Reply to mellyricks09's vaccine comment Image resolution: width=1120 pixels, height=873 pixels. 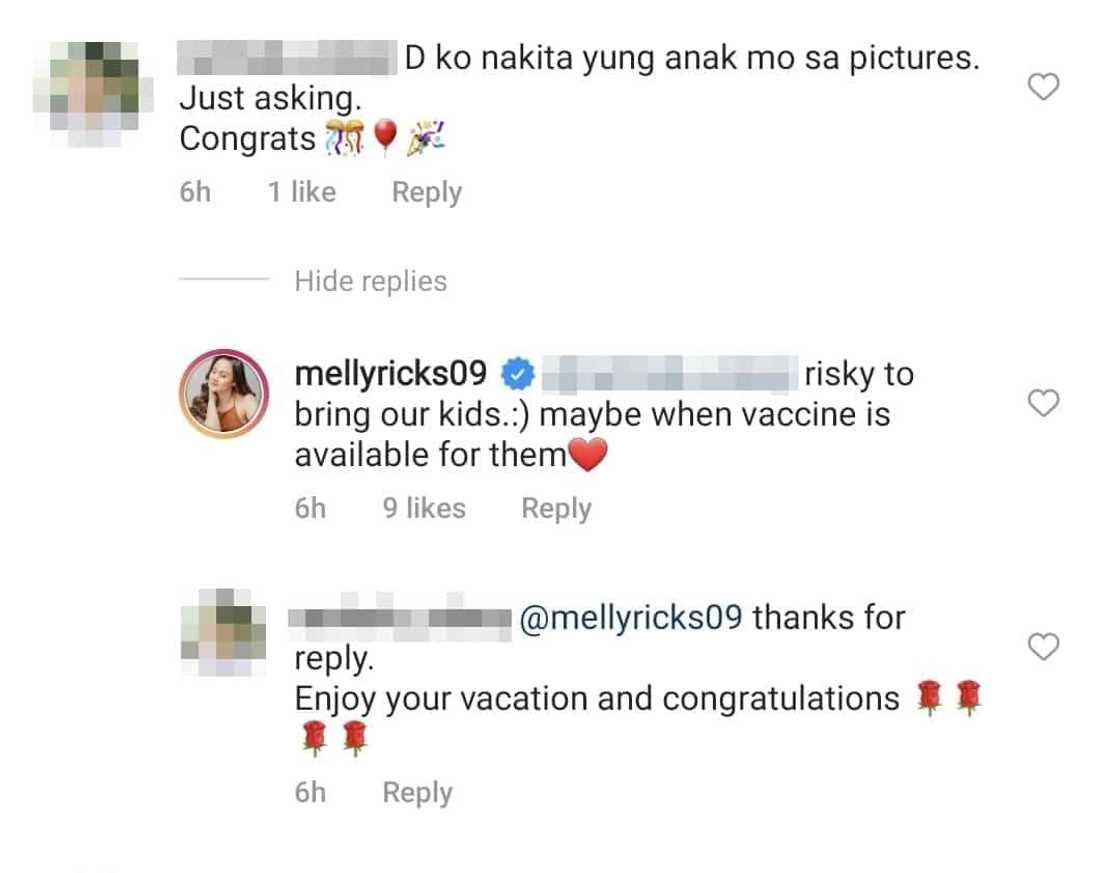[x=556, y=508]
